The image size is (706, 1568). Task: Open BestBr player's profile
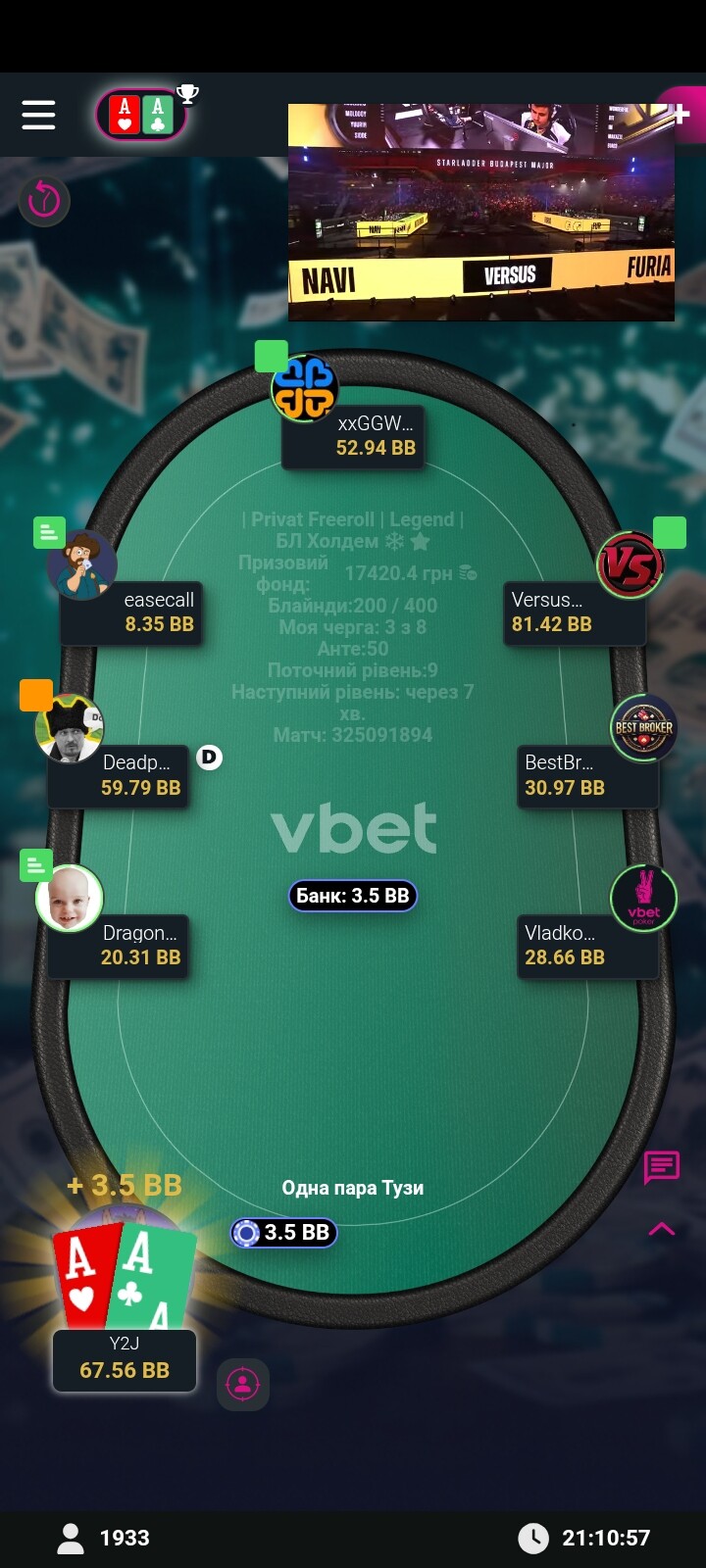pyautogui.click(x=643, y=728)
